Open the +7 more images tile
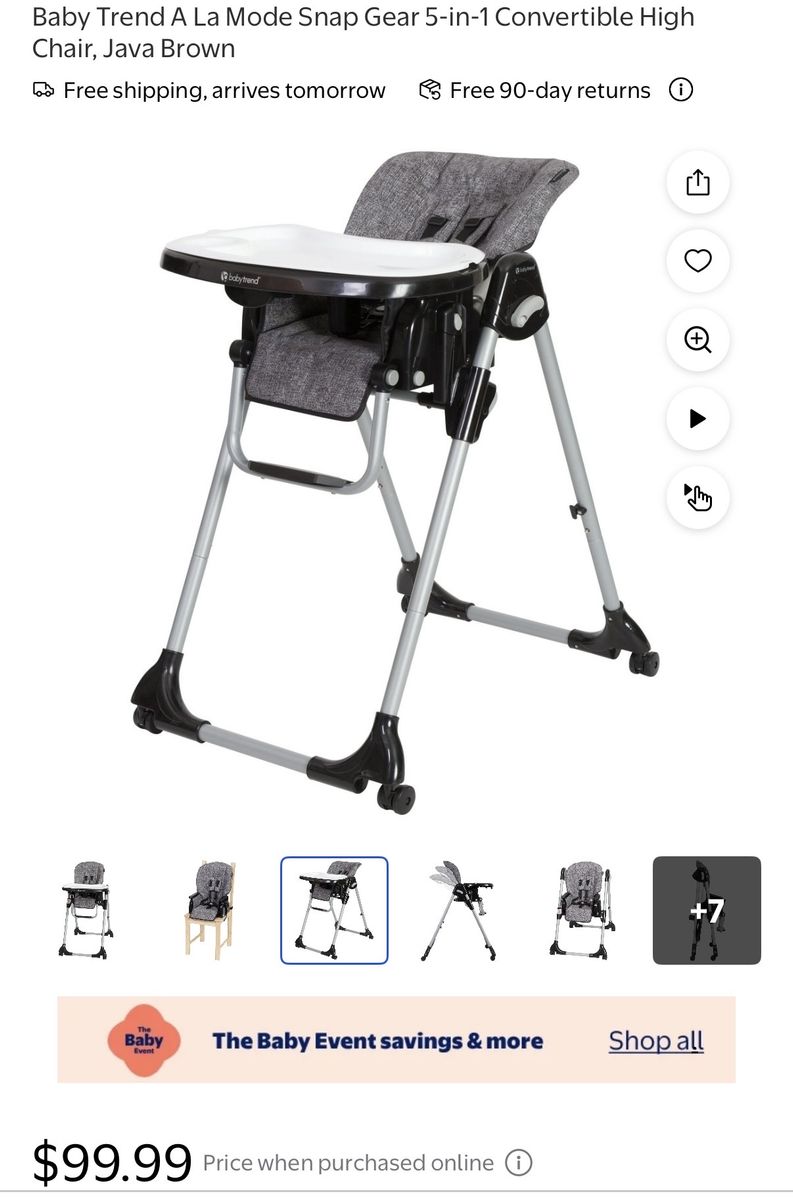The width and height of the screenshot is (793, 1200). coord(707,910)
